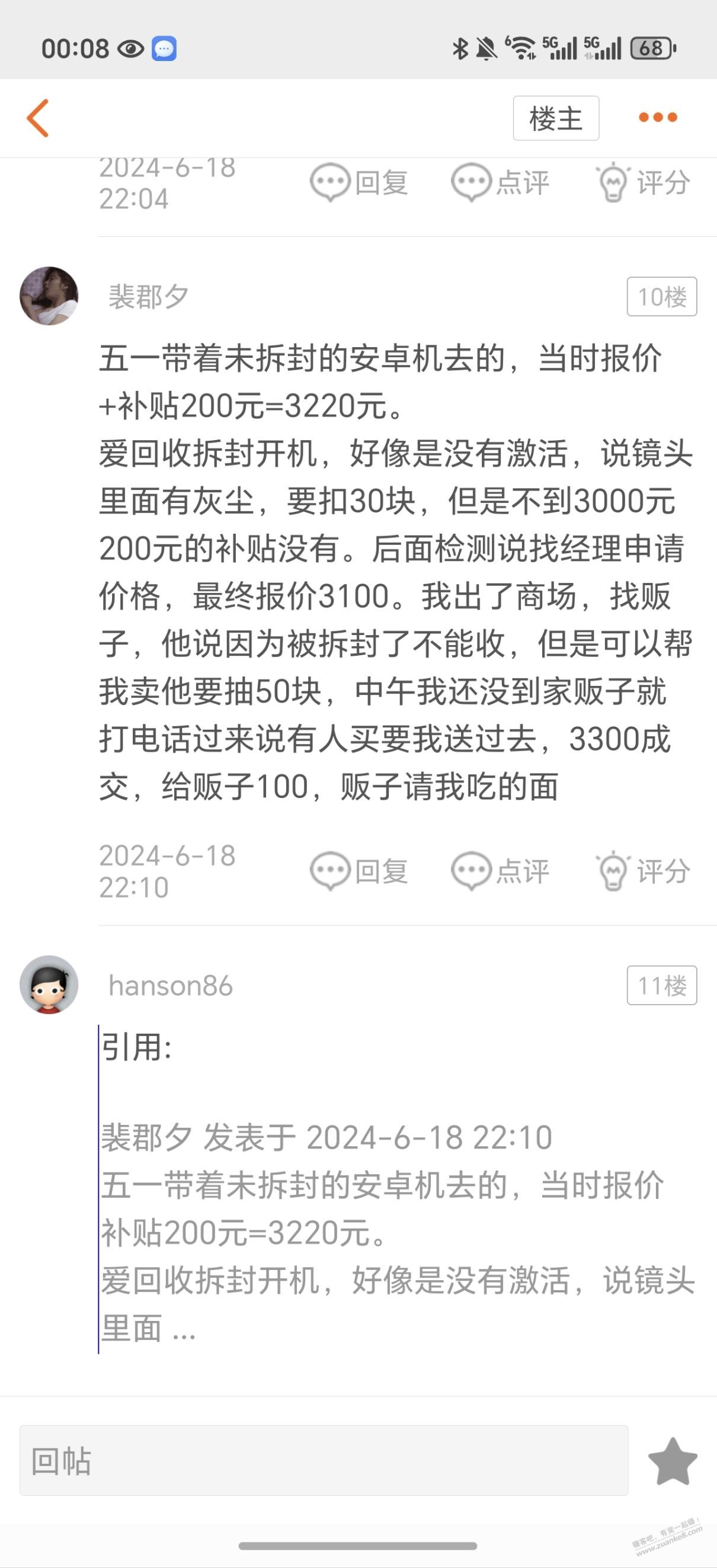Viewport: 717px width, 1568px height.
Task: Reply to 裴郡夕's 22:10 post
Action: [x=359, y=871]
